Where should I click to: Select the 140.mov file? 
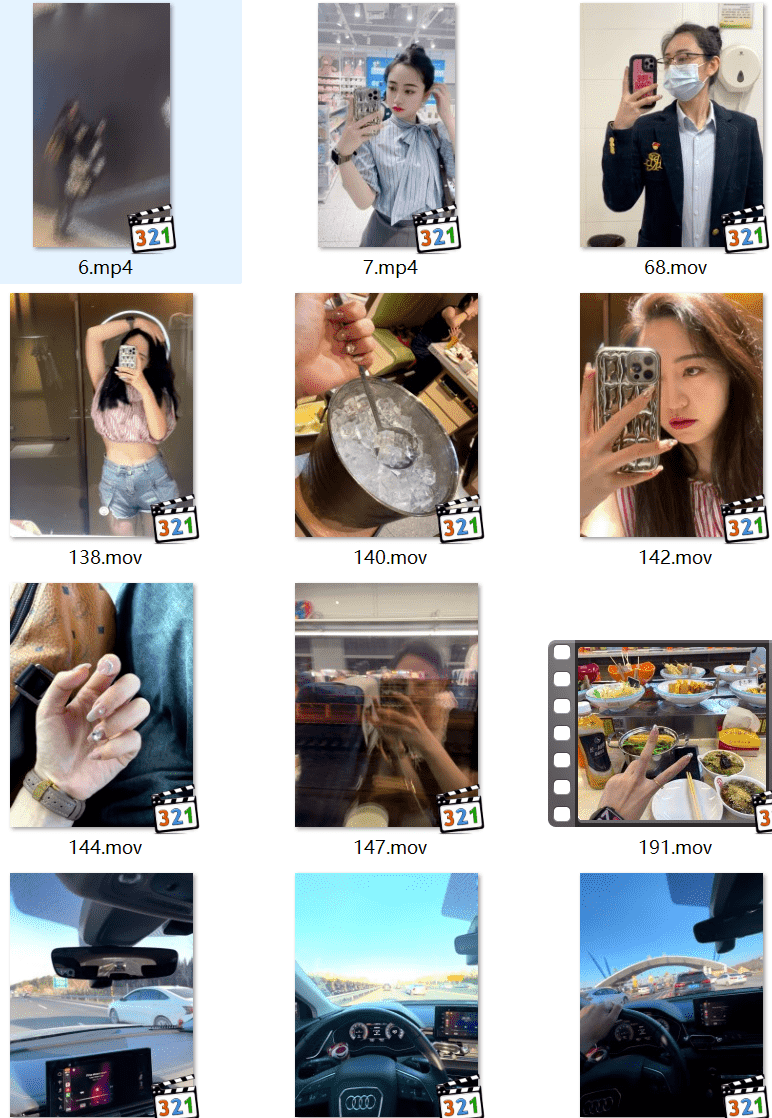point(387,415)
